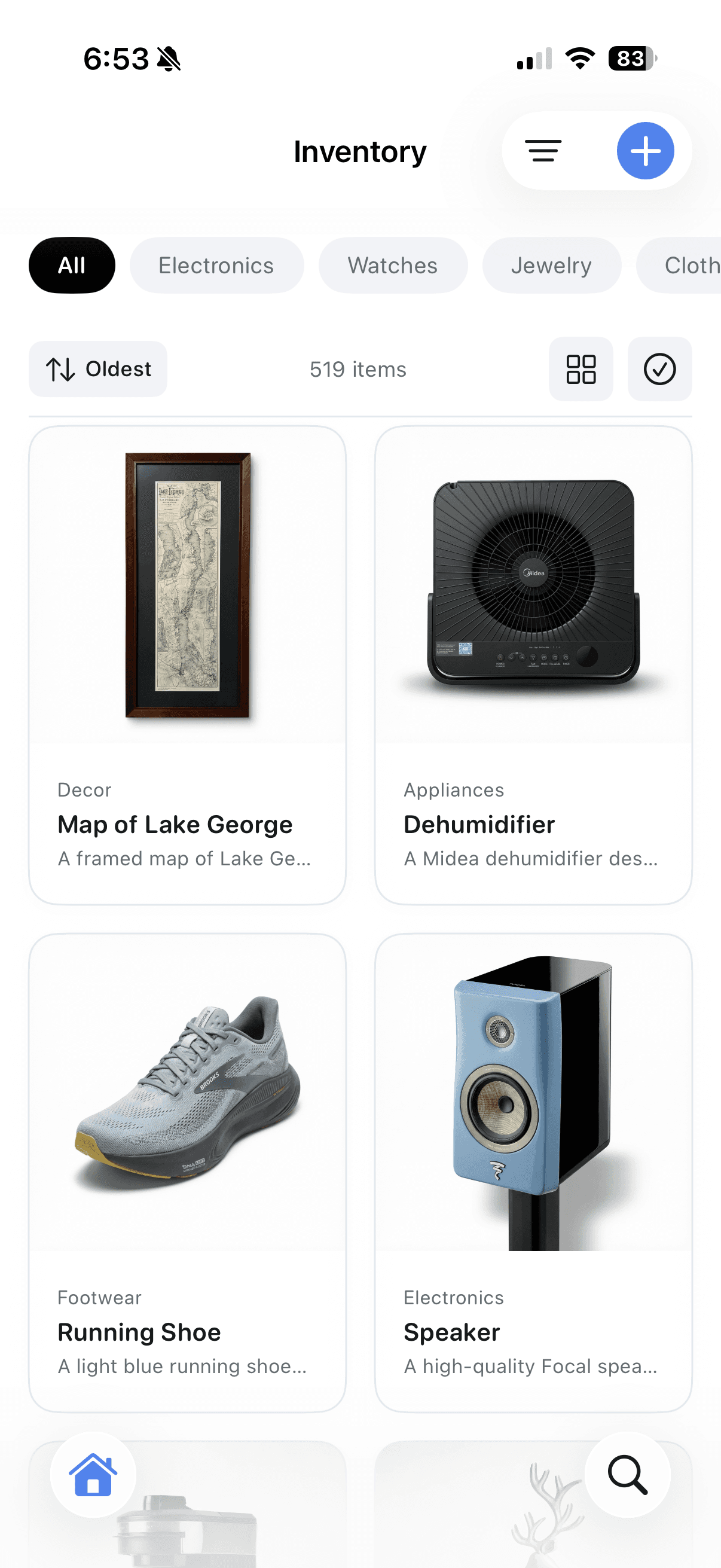Viewport: 721px width, 1568px height.
Task: Tap the blue plus to add an item
Action: click(x=645, y=151)
